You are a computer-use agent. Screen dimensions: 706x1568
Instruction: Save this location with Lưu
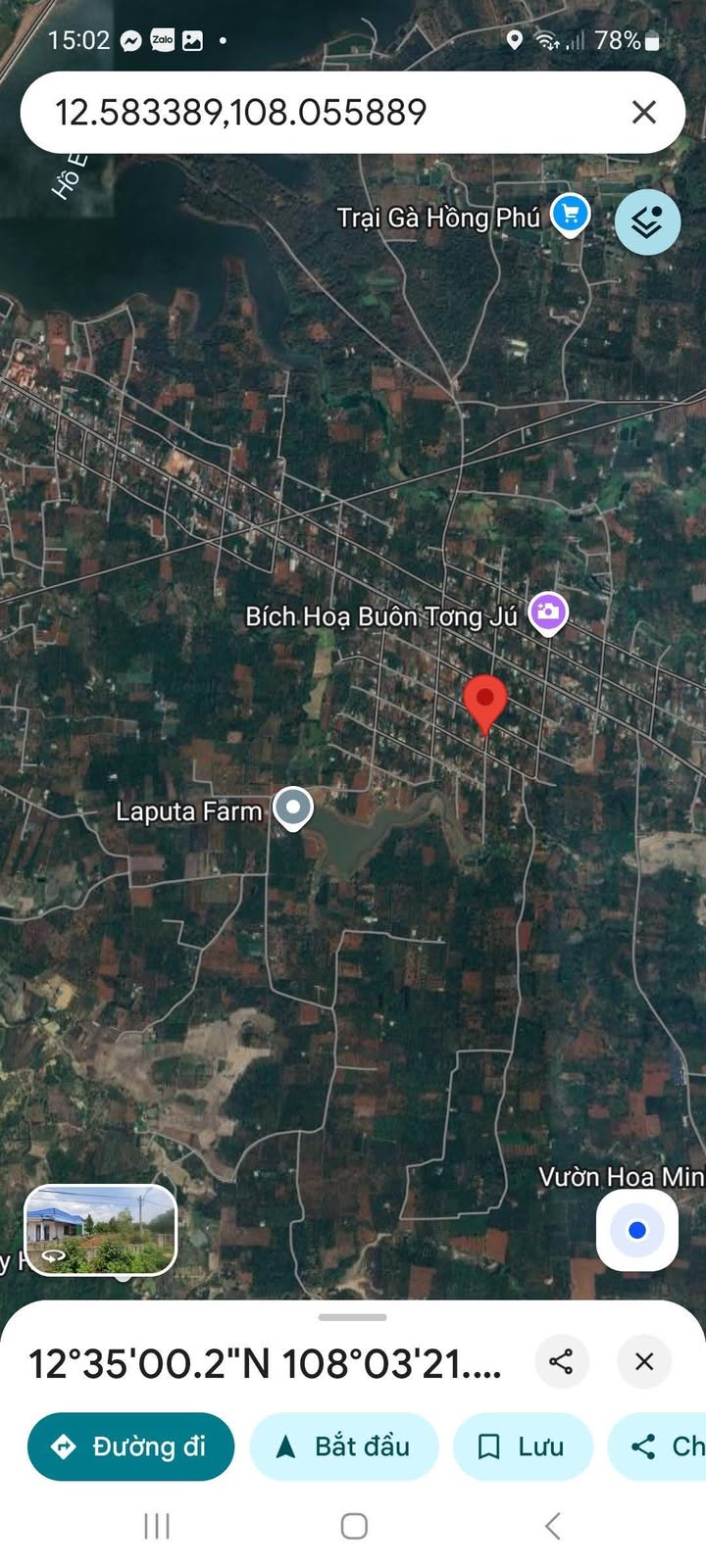pyautogui.click(x=522, y=1446)
